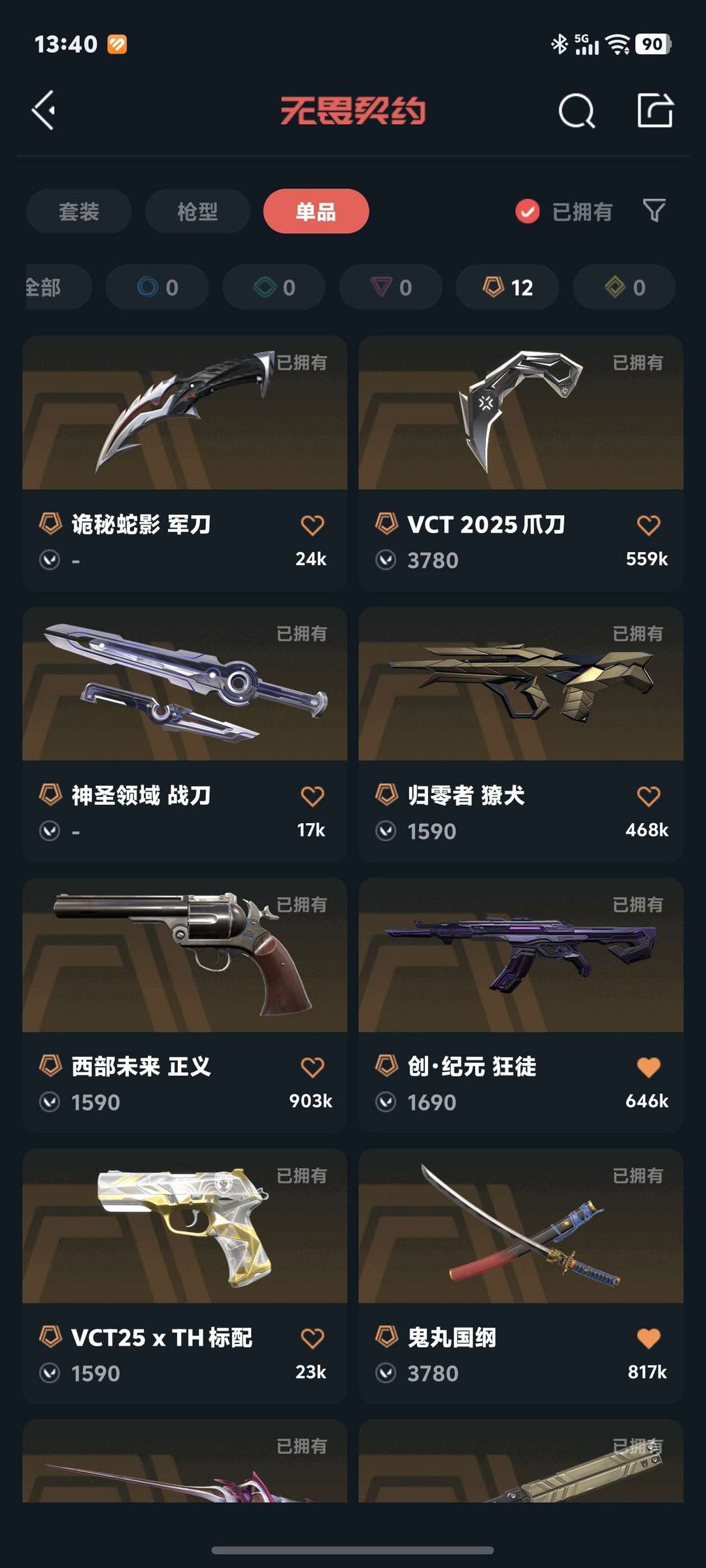Toggle off the 已拥有 owned filter checkbox
Screen dimensions: 706x1568
point(526,211)
